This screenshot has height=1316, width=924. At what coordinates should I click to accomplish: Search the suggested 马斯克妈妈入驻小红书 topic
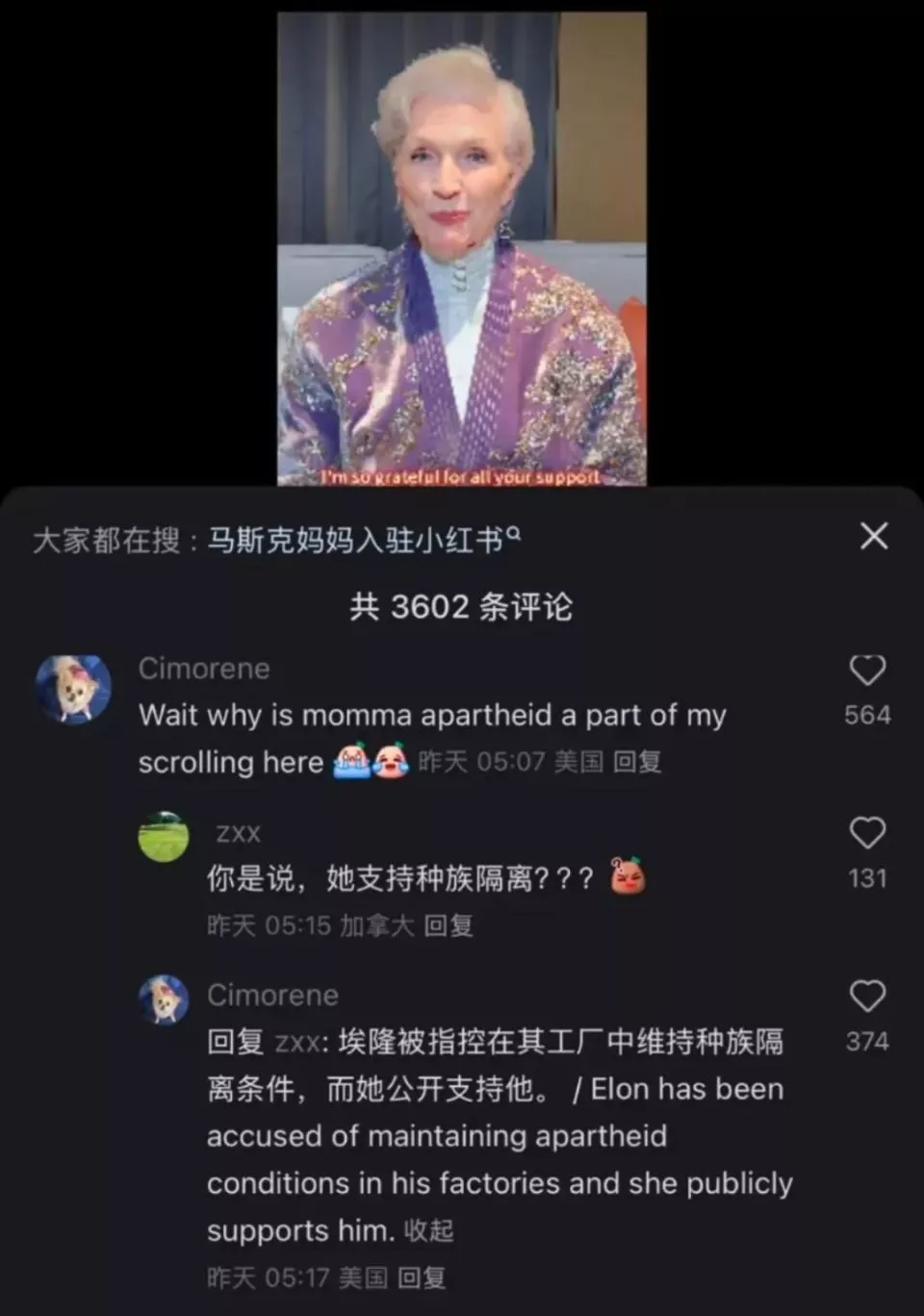tap(364, 540)
